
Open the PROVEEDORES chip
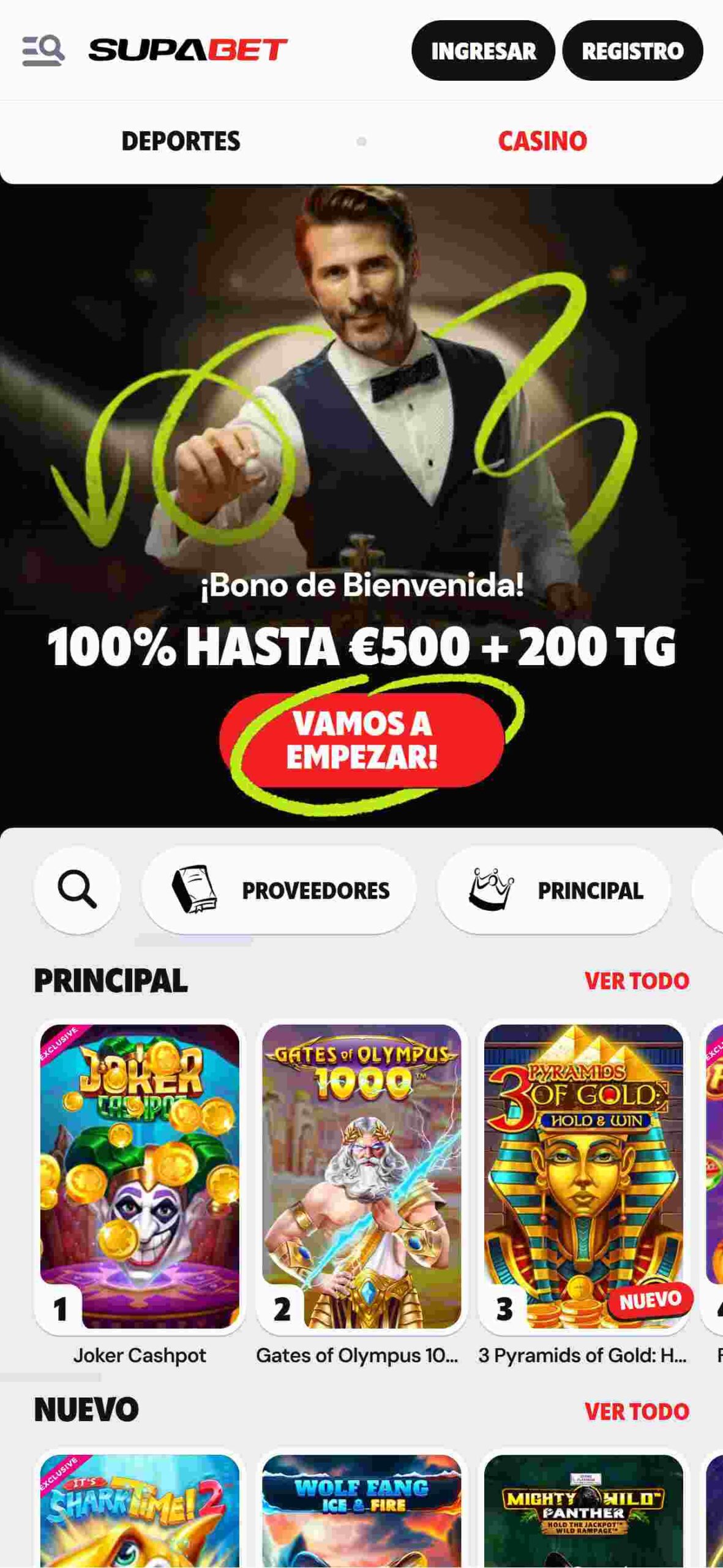coord(279,890)
